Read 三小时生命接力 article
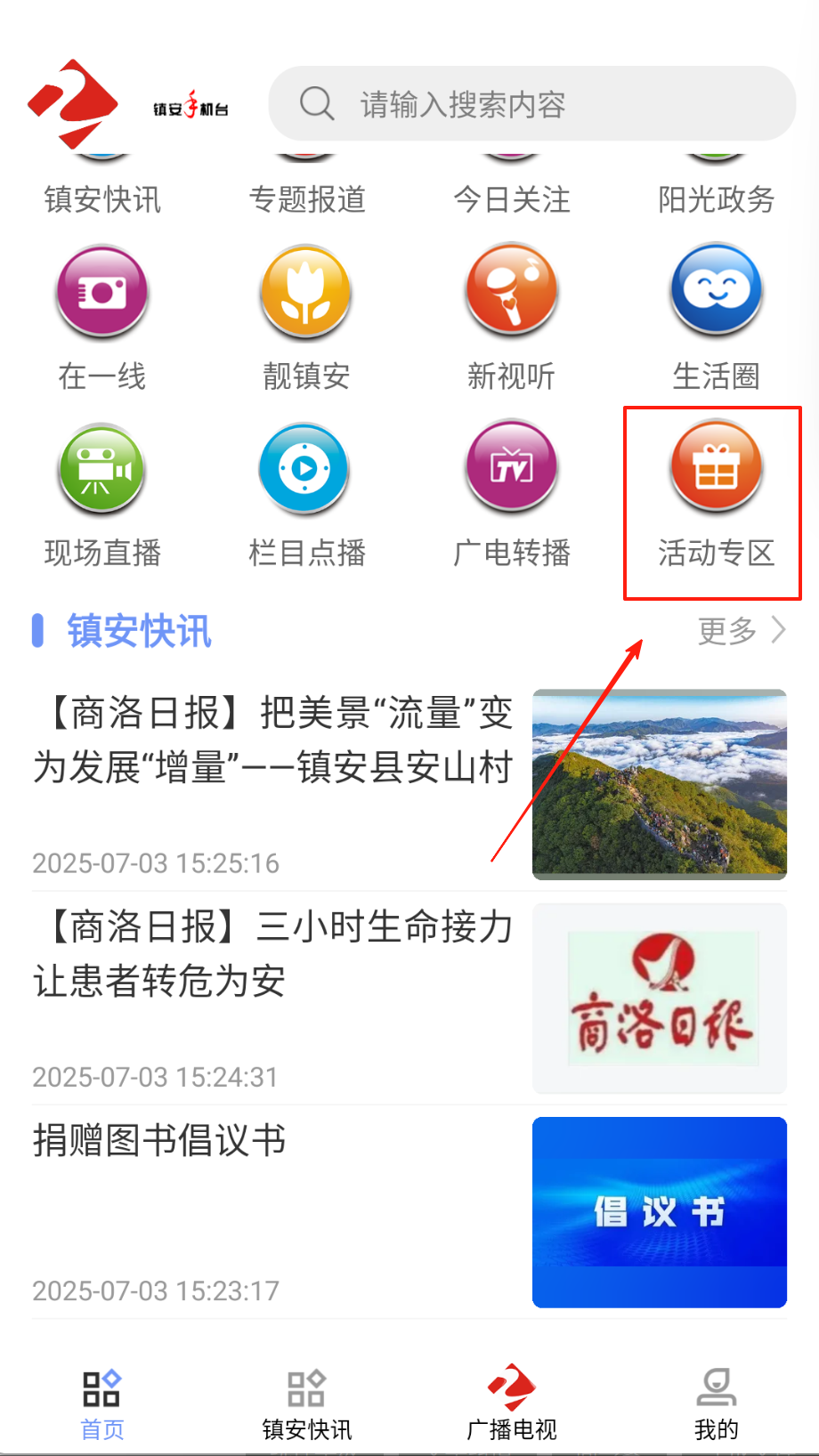 click(272, 954)
